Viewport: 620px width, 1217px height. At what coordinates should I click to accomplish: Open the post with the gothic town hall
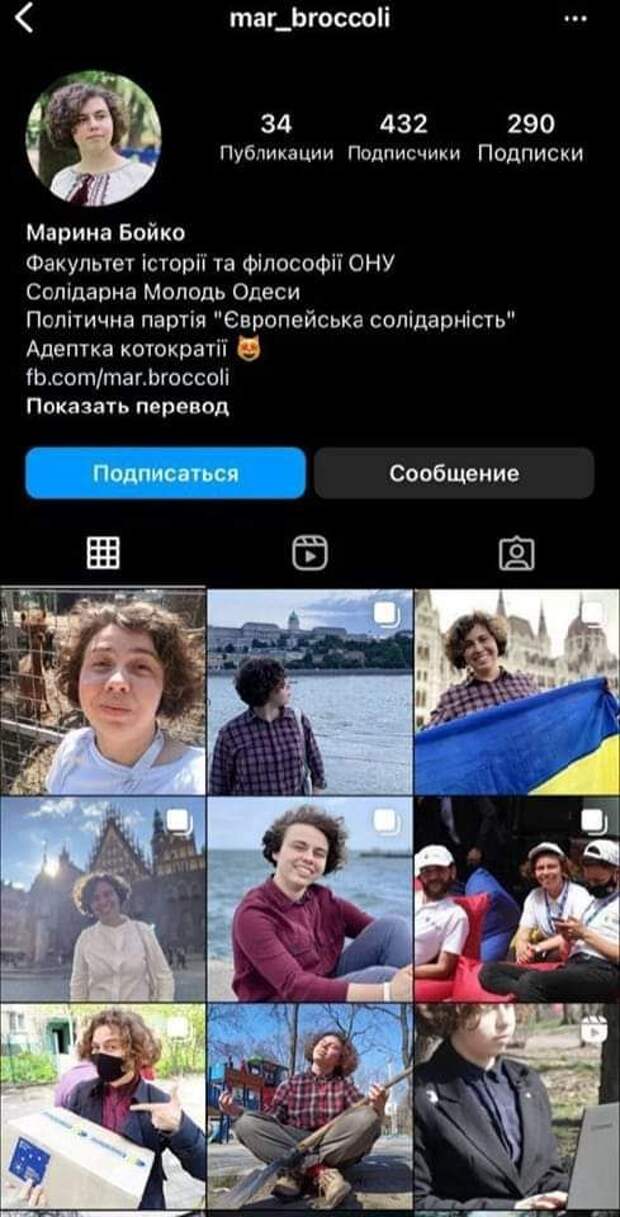point(102,898)
